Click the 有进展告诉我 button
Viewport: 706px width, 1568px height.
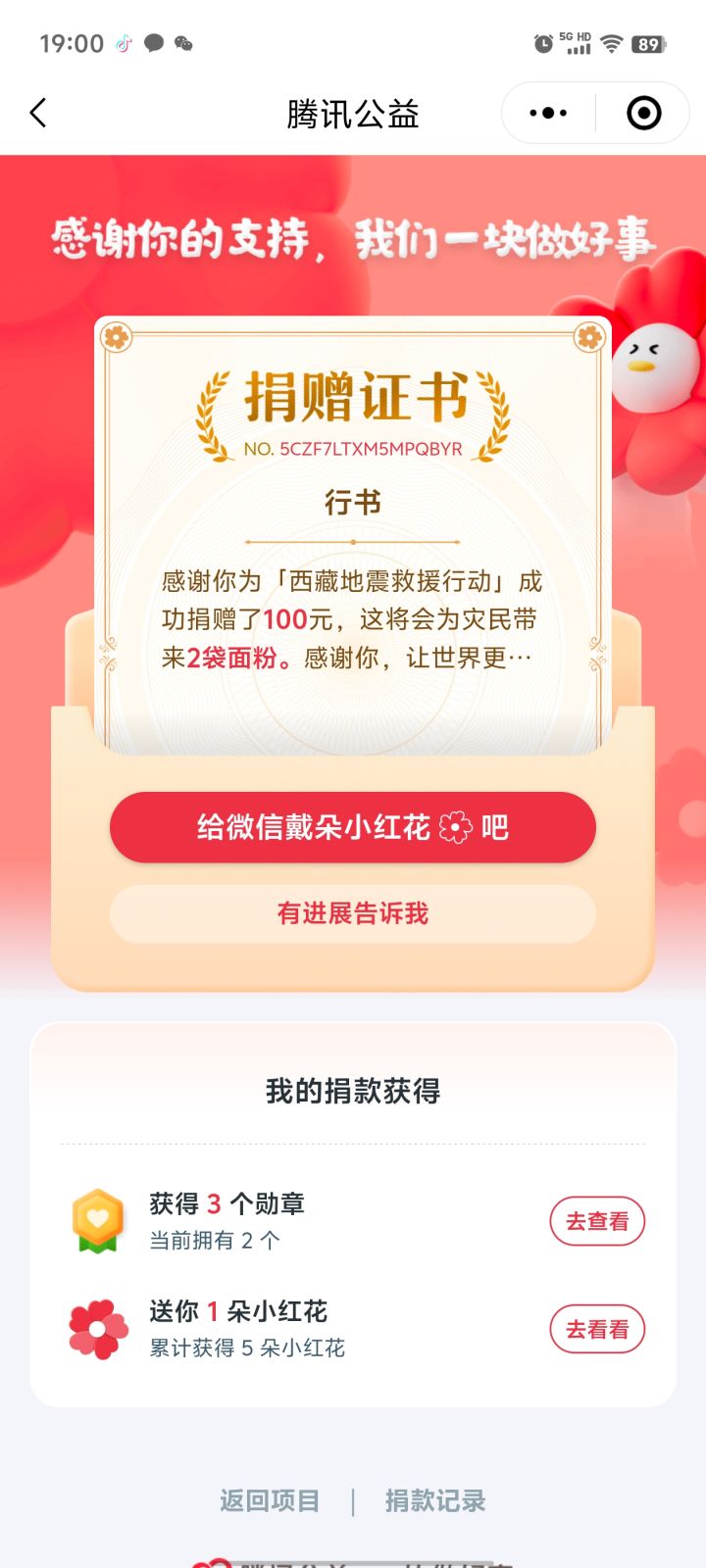coord(353,913)
